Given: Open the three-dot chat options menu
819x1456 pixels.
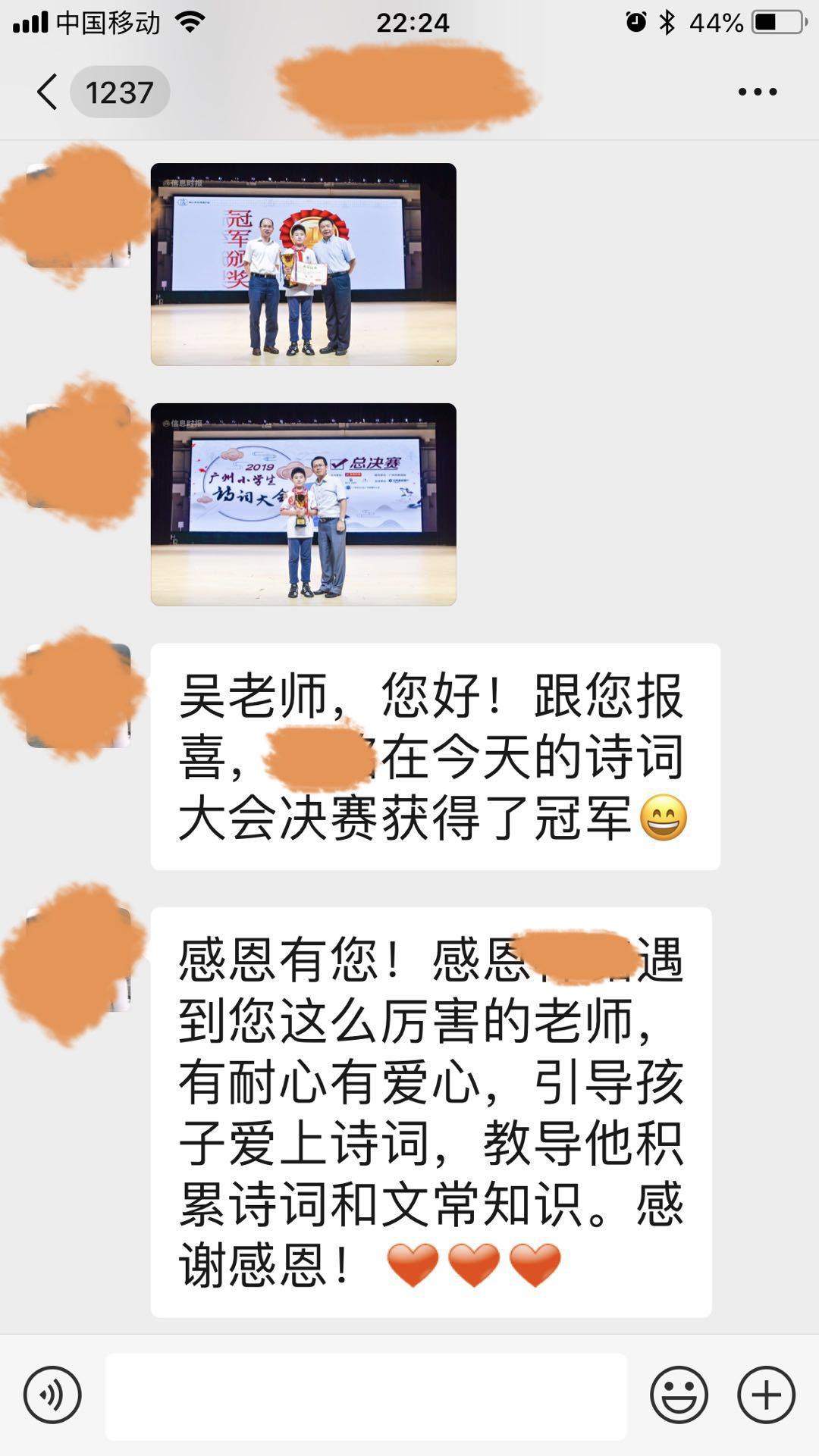Looking at the screenshot, I should 757,92.
